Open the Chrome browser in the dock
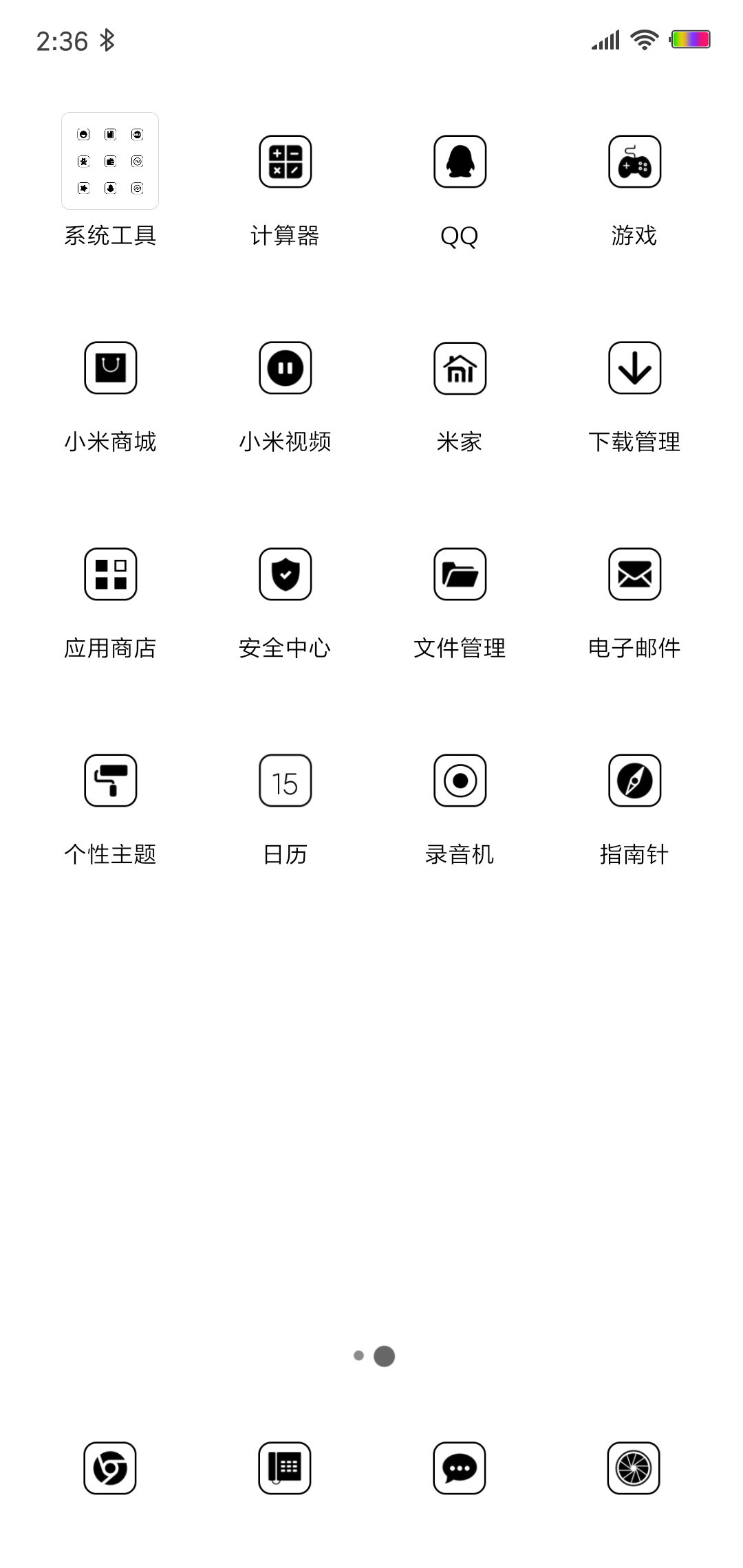This screenshot has width=743, height=1568. click(x=110, y=1468)
